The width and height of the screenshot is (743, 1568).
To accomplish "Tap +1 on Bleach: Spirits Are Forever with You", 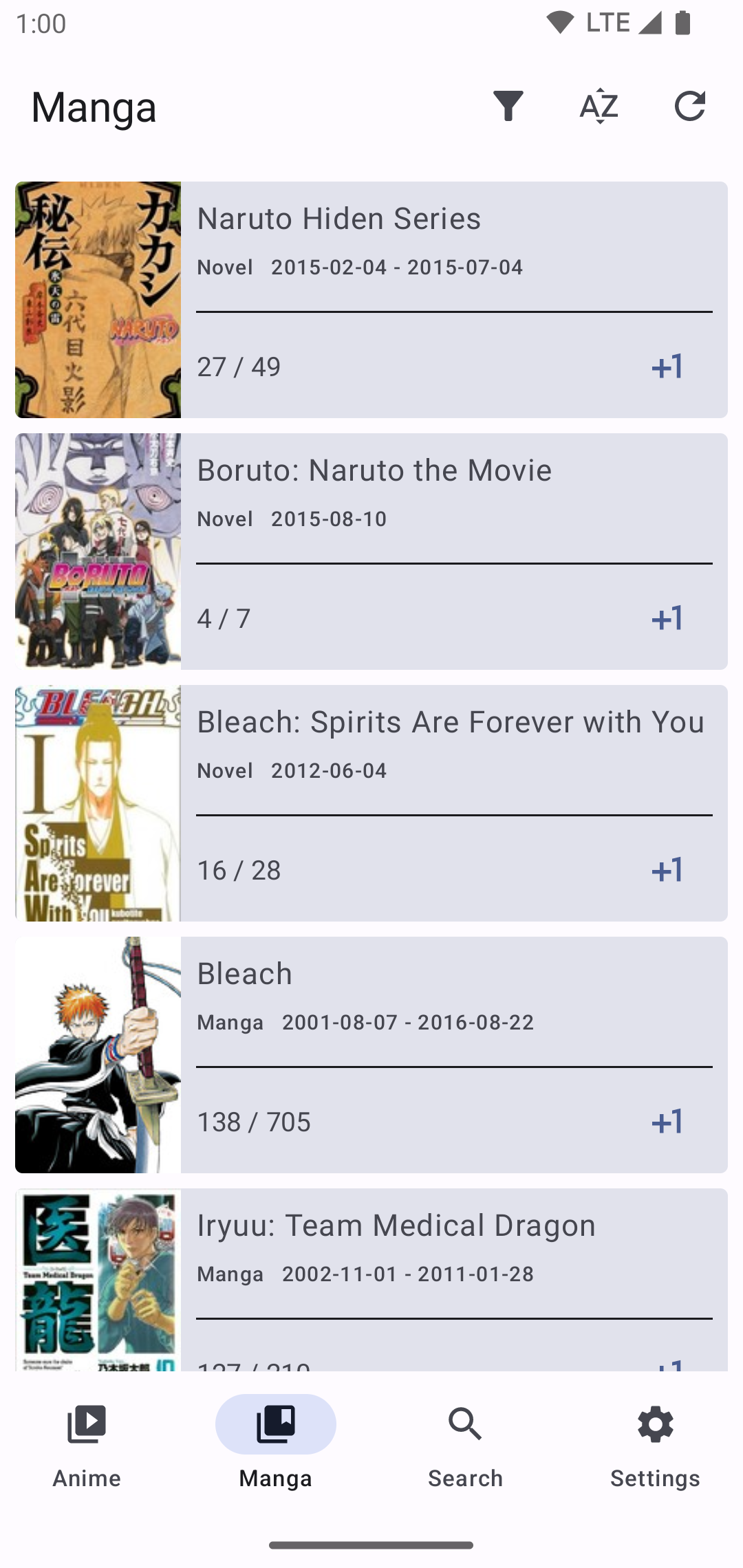I will pos(667,870).
